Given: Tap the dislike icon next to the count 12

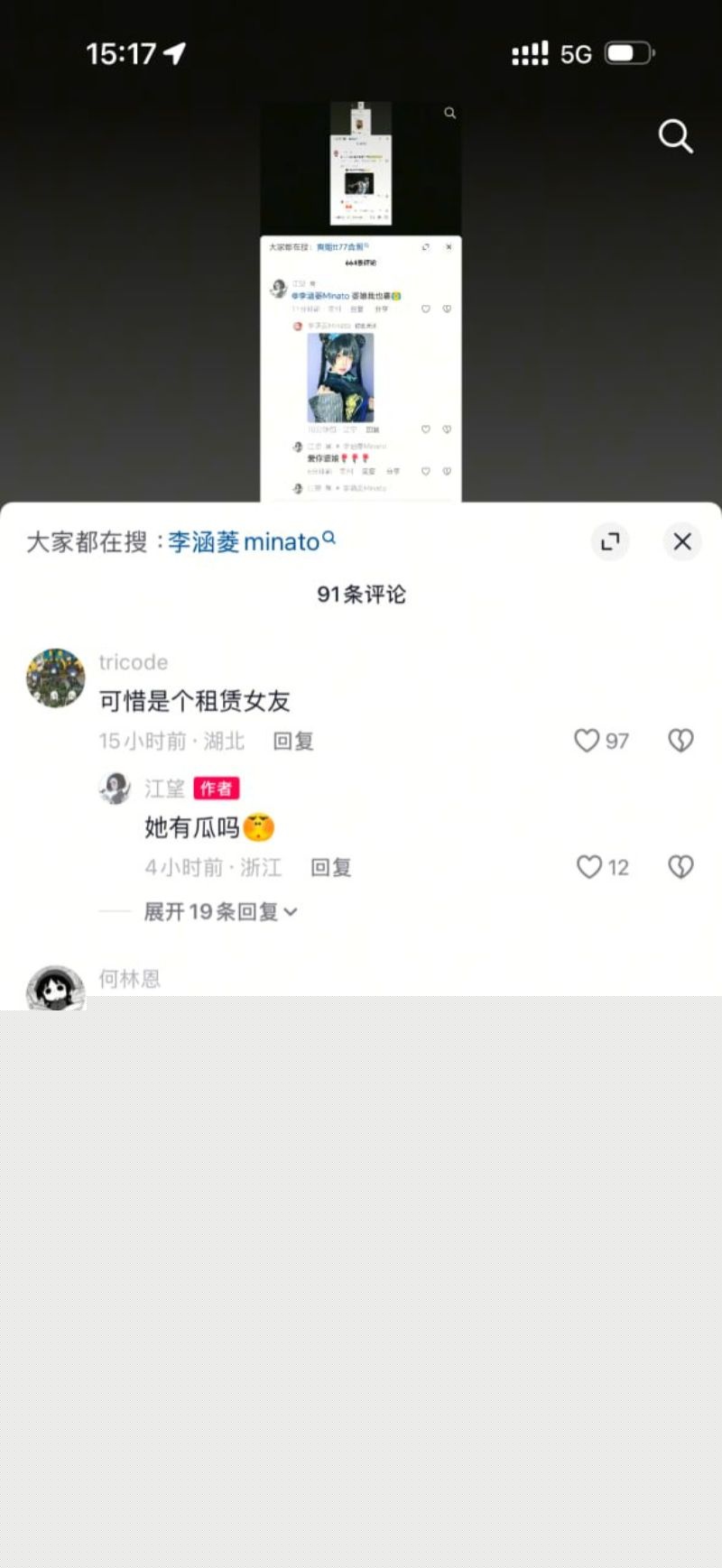Looking at the screenshot, I should (680, 867).
